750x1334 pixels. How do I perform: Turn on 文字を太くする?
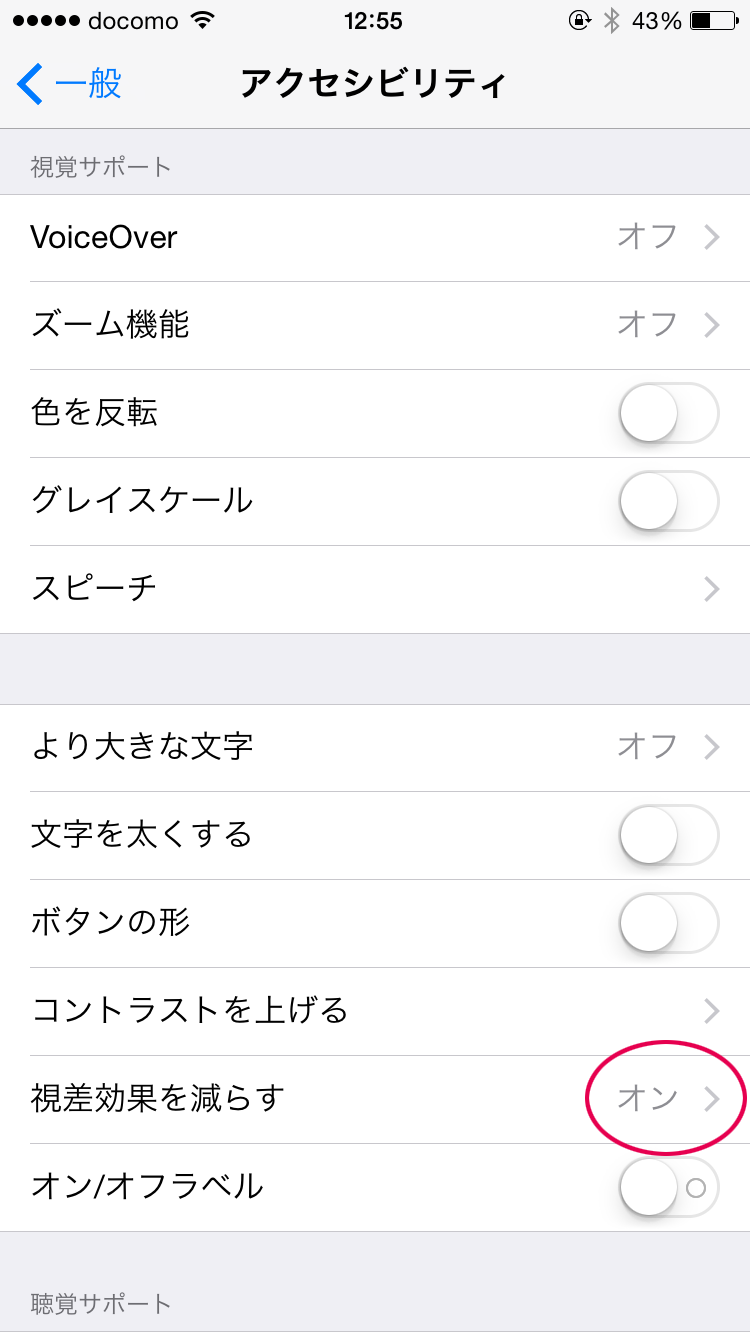pyautogui.click(x=669, y=835)
